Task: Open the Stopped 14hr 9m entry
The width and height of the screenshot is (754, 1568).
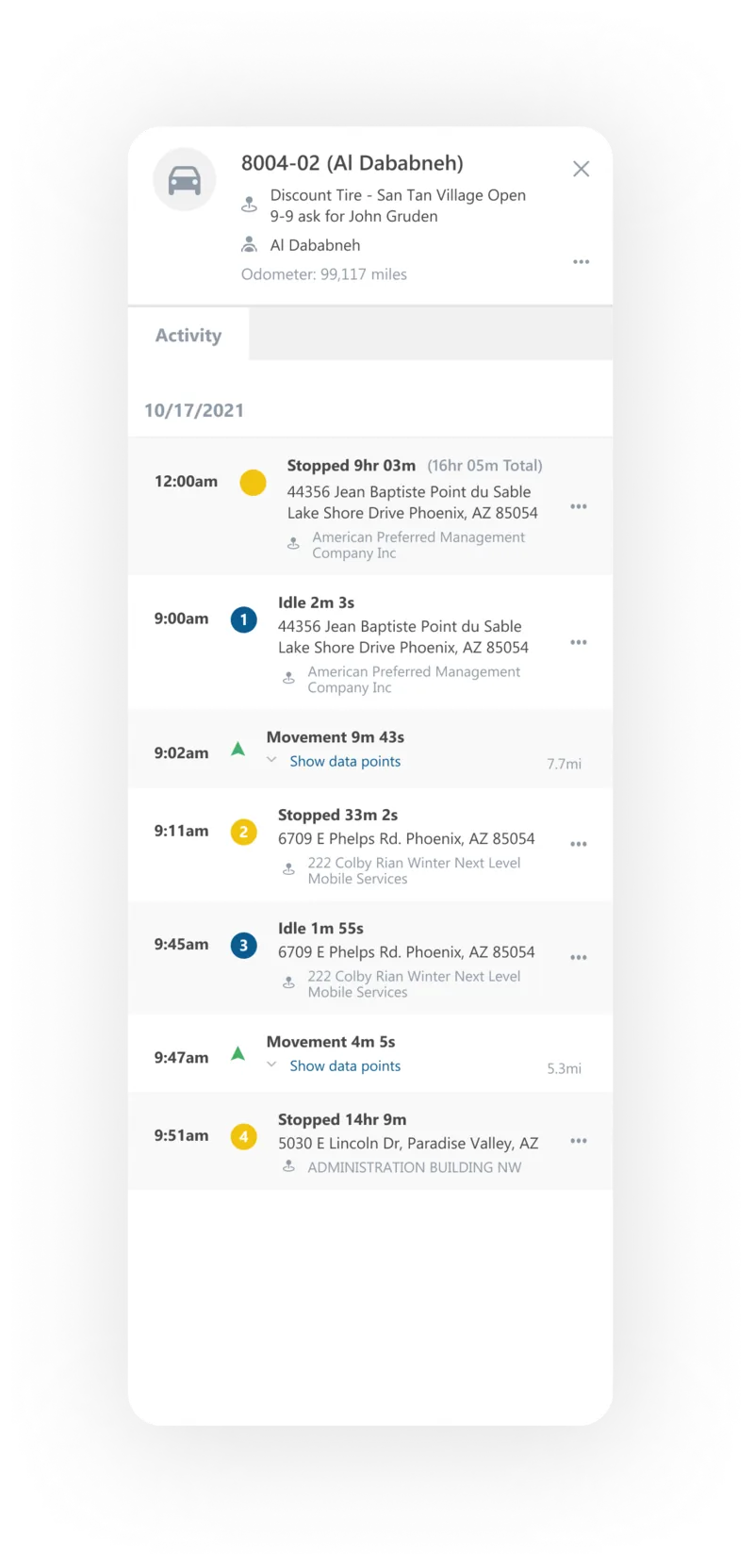Action: (x=370, y=1142)
